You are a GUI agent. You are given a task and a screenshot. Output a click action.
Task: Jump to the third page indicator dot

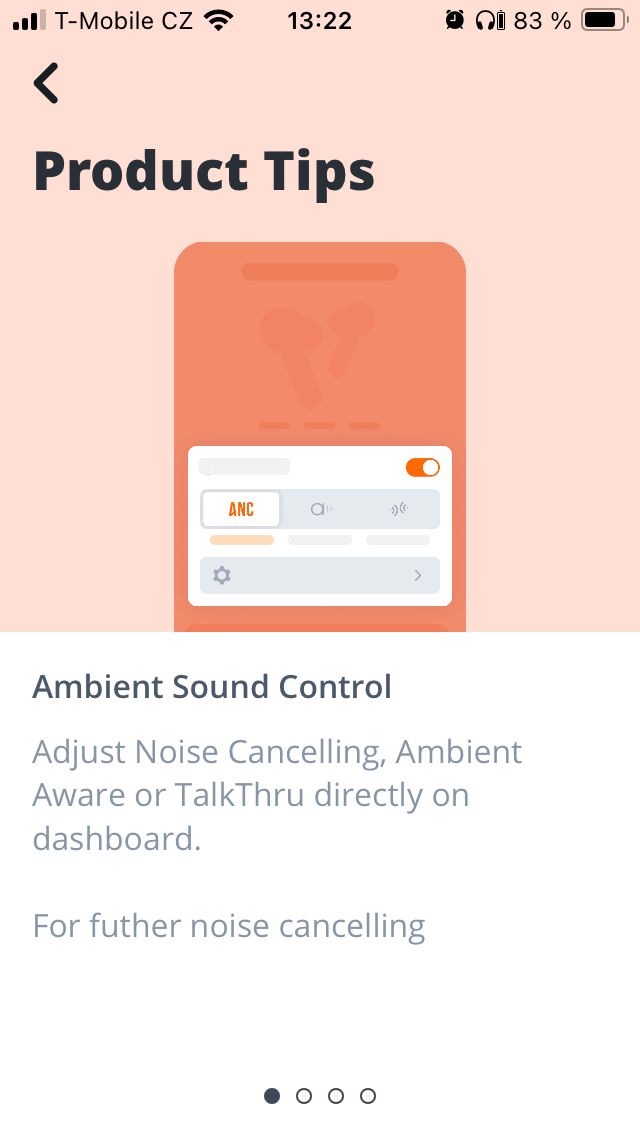[336, 1096]
